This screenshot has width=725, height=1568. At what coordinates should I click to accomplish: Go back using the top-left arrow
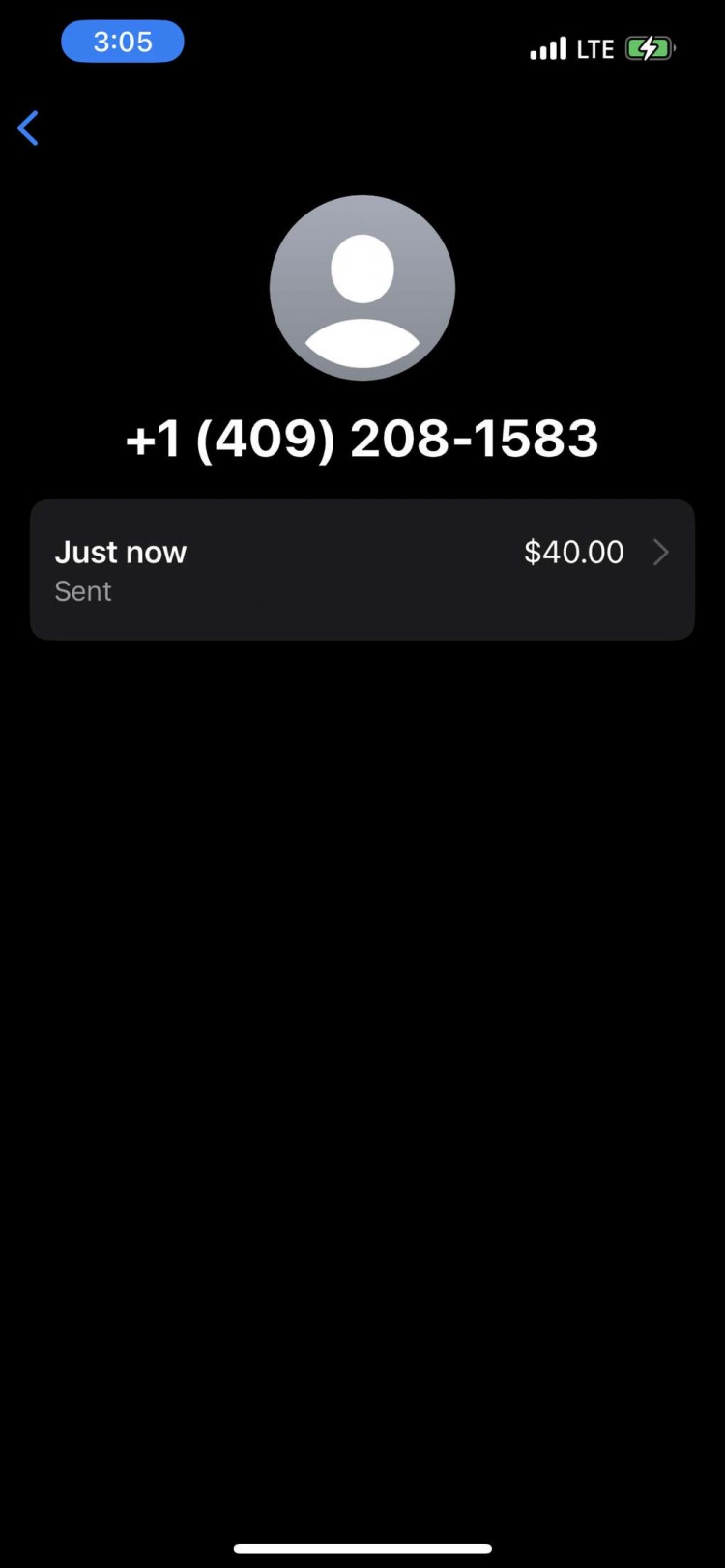(28, 128)
